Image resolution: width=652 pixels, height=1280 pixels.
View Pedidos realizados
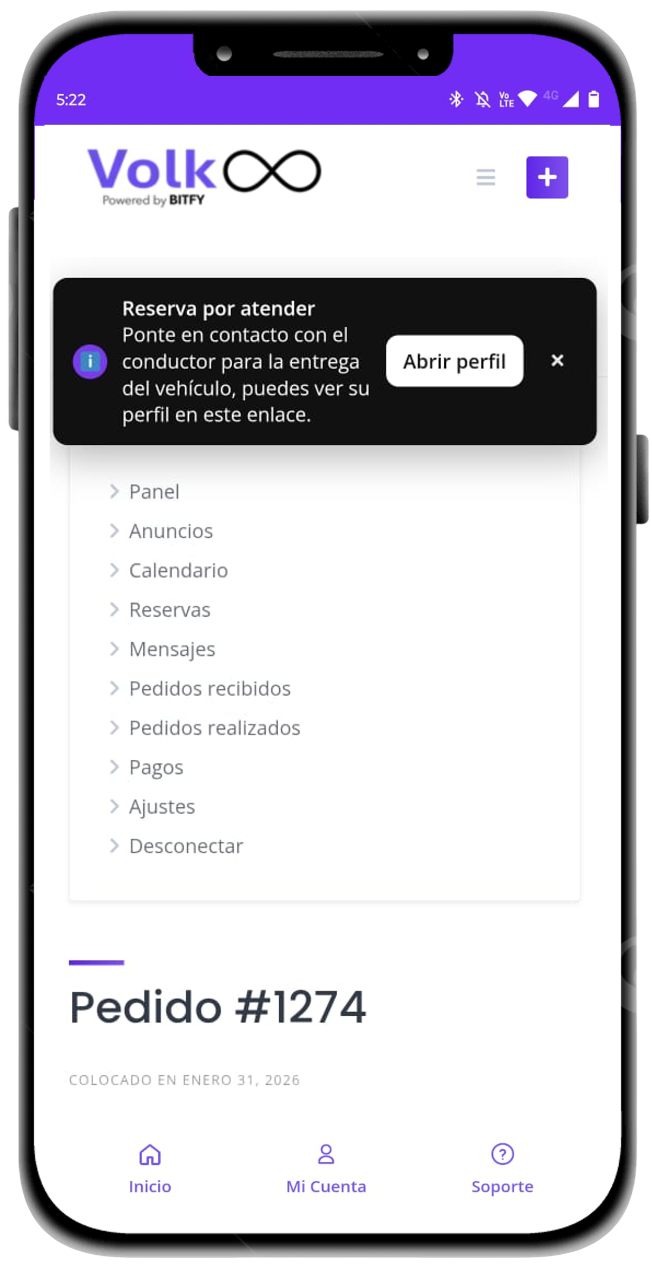tap(214, 728)
